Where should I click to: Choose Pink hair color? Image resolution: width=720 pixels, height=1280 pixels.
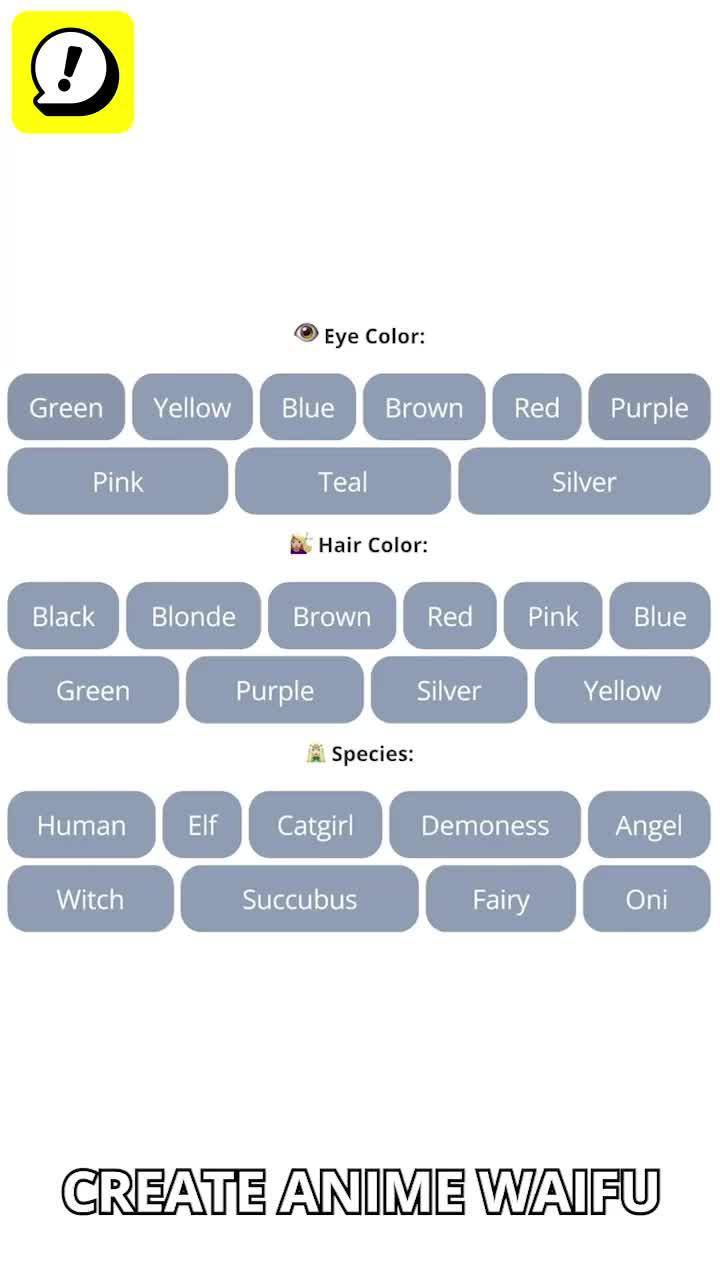(553, 616)
